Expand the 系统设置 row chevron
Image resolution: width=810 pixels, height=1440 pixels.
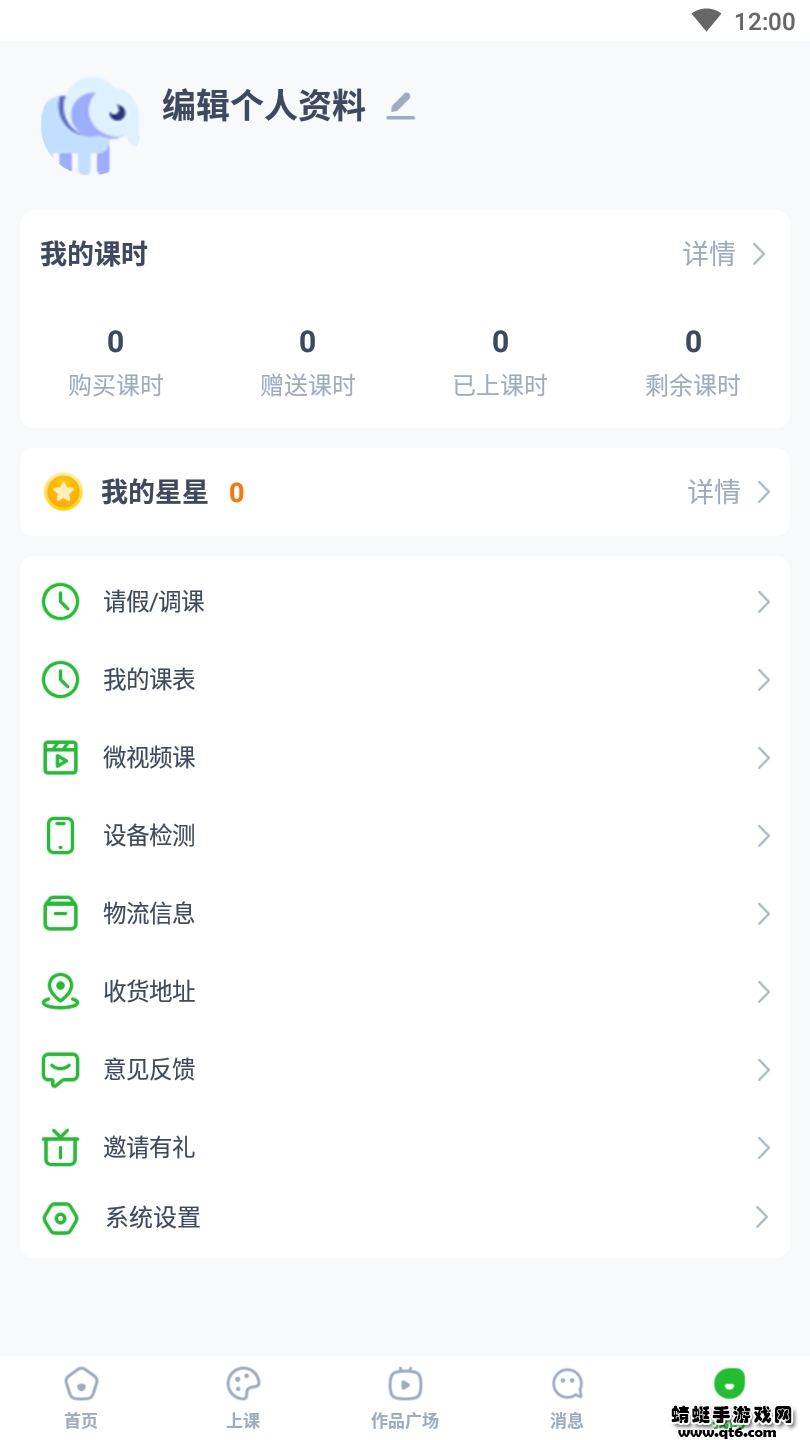(763, 1217)
